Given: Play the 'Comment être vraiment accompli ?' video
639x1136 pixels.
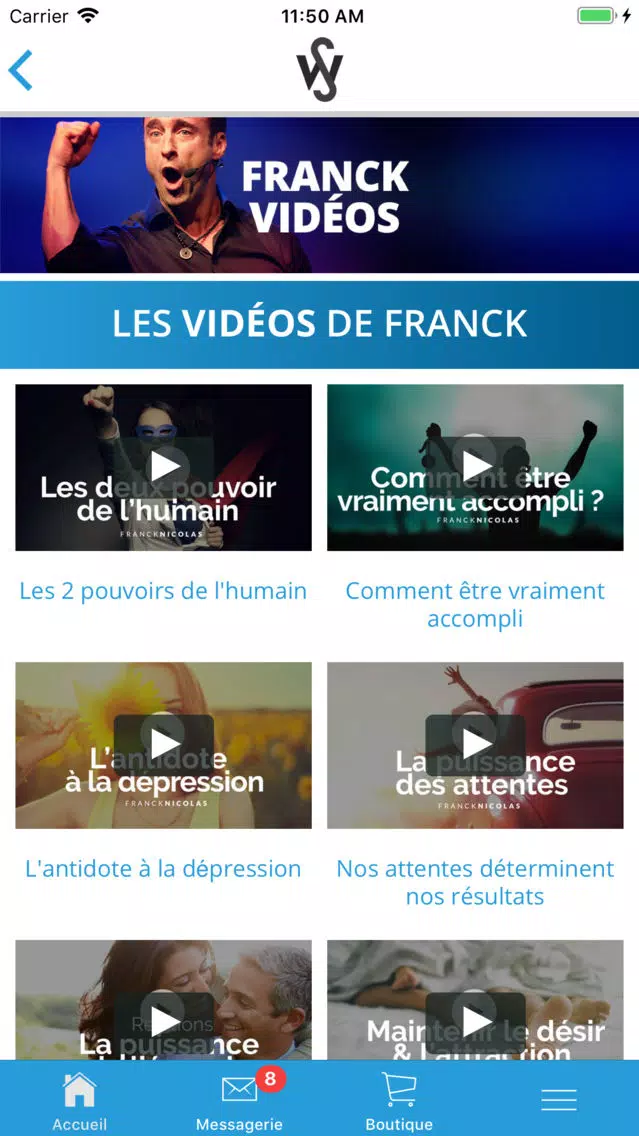Looking at the screenshot, I should [475, 467].
